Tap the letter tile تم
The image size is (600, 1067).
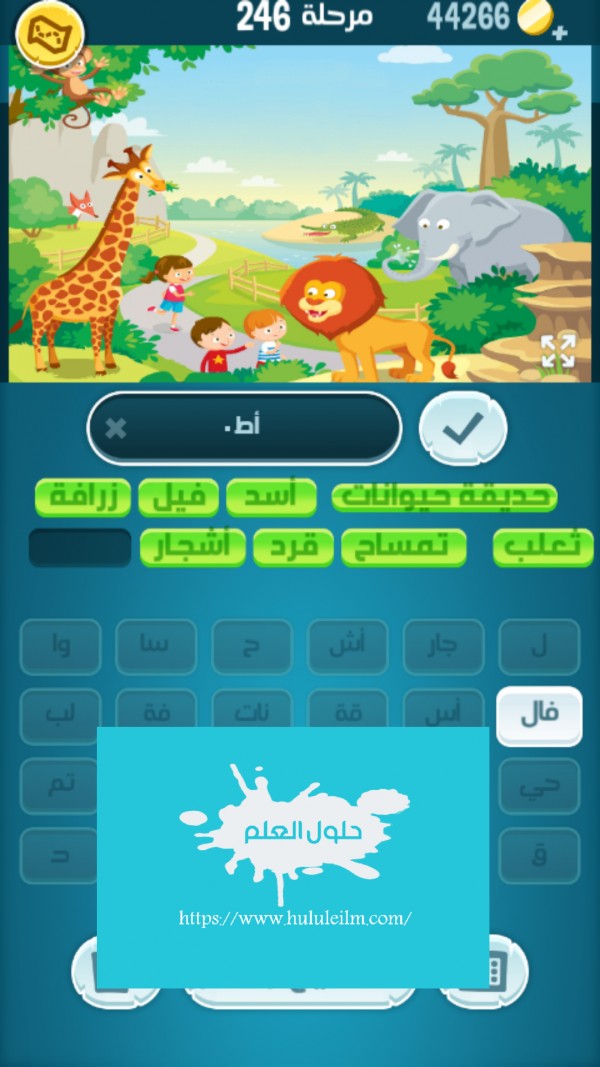tap(60, 786)
